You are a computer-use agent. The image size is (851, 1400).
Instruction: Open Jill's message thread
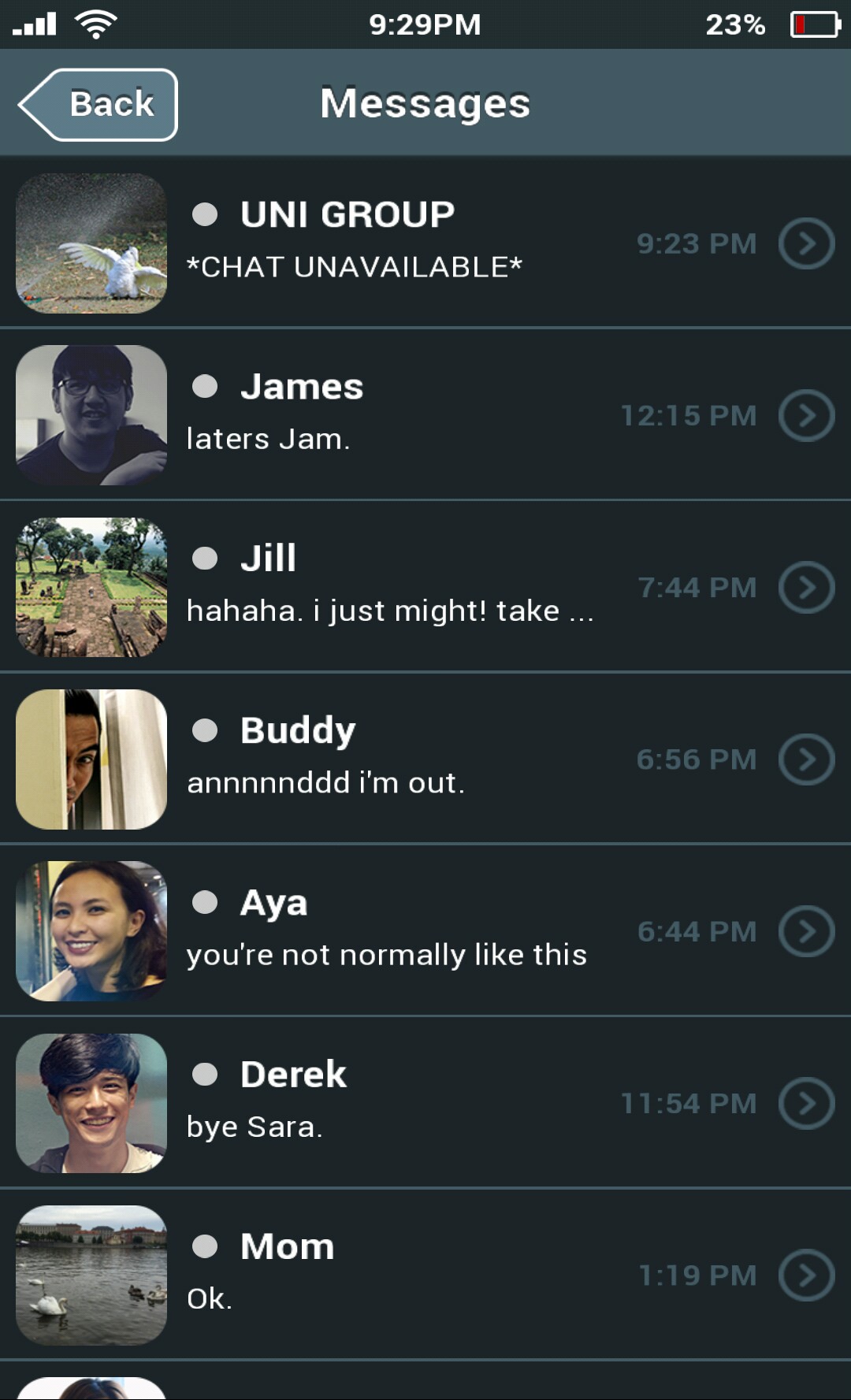[x=425, y=587]
